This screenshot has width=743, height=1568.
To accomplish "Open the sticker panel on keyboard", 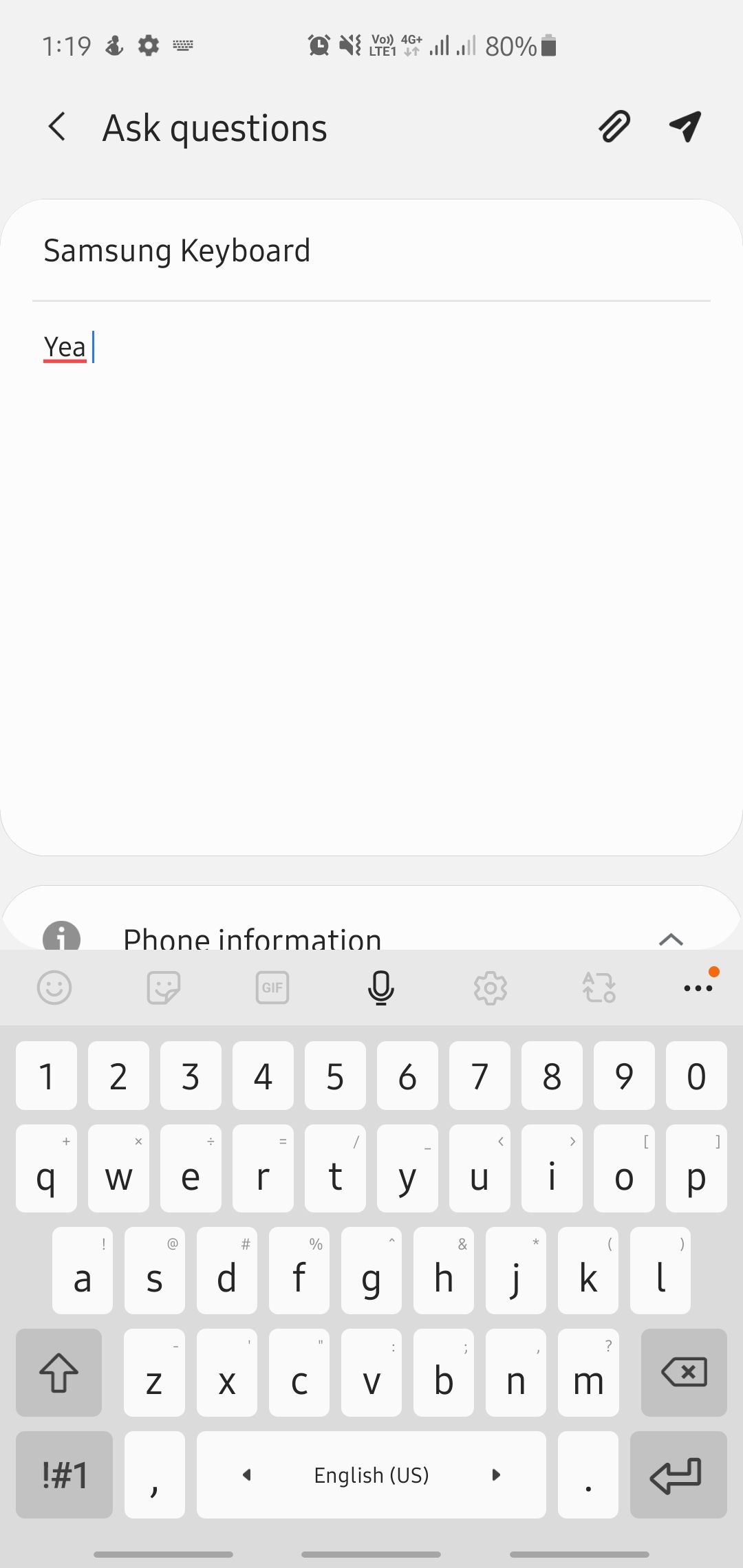I will coord(164,988).
